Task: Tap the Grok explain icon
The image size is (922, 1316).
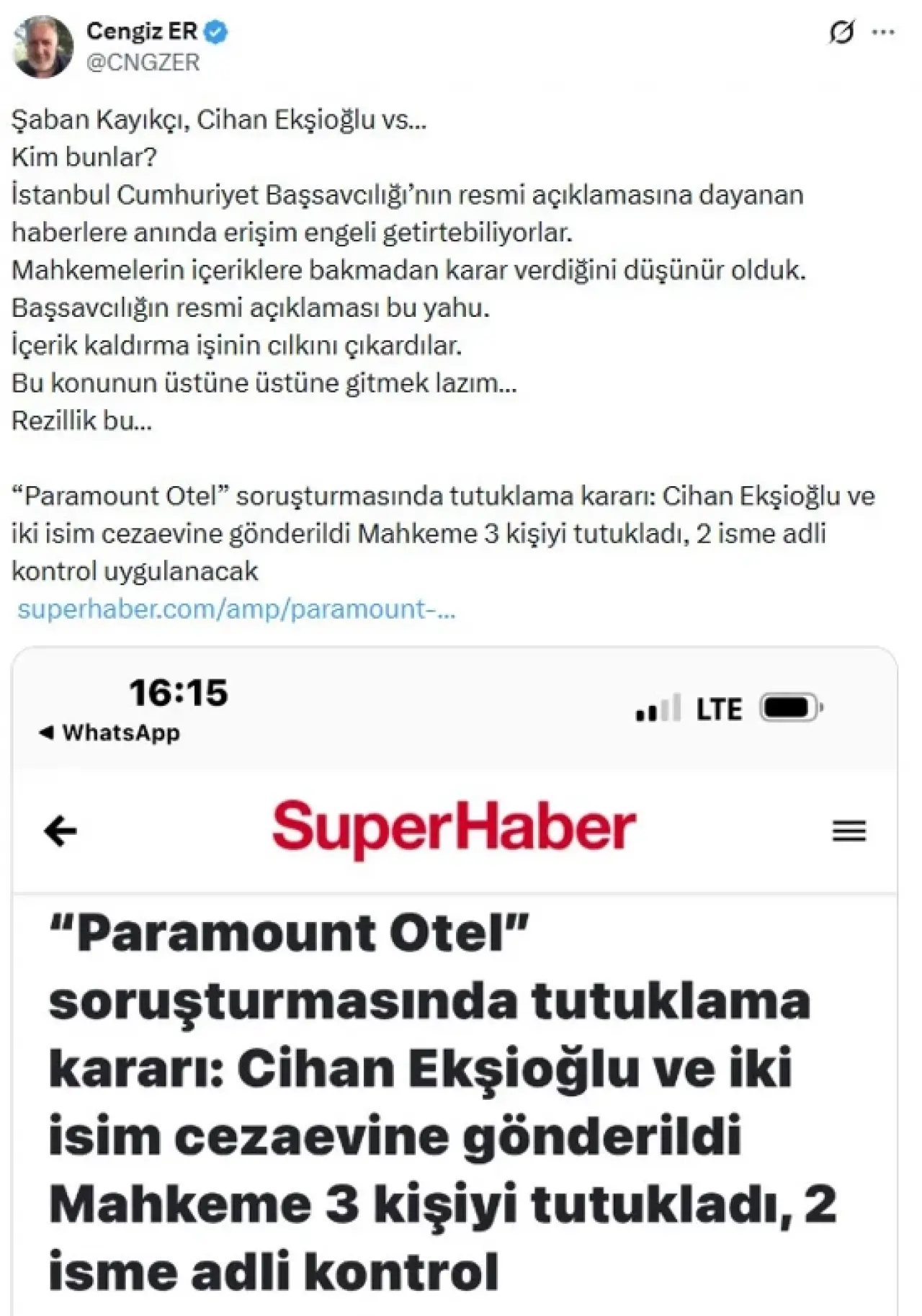Action: click(x=841, y=32)
